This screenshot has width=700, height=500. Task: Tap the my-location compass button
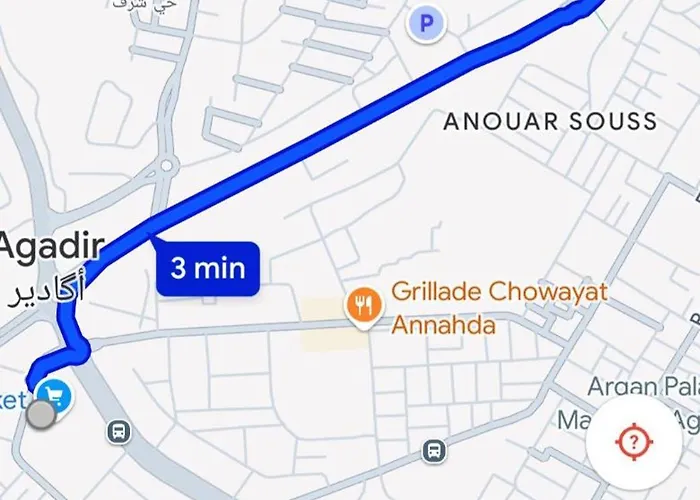(x=633, y=441)
